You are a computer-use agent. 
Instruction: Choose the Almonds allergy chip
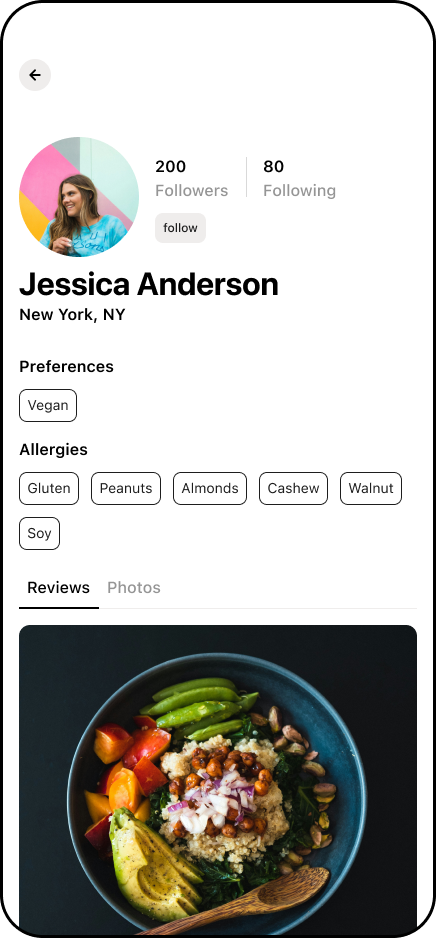click(210, 489)
